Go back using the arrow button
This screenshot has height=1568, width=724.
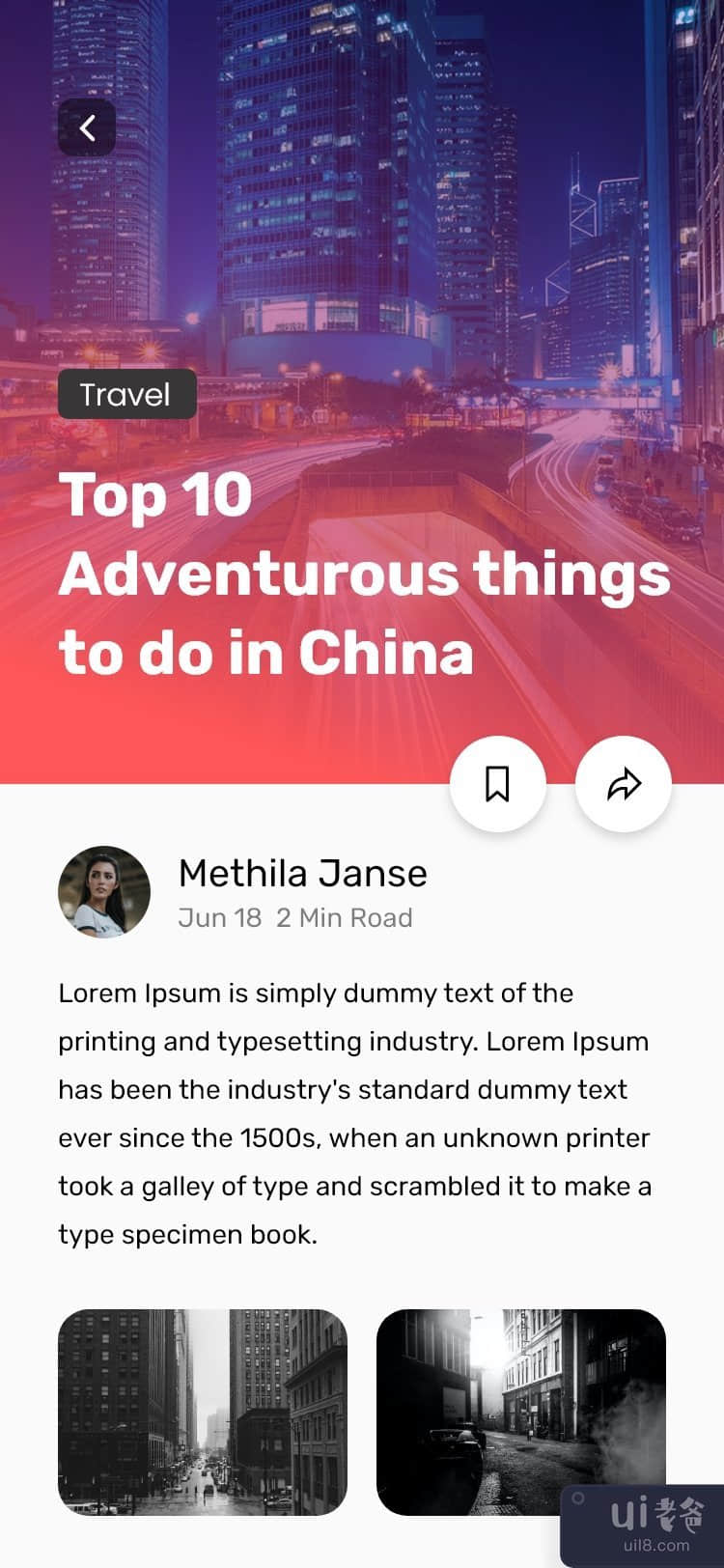[x=87, y=127]
